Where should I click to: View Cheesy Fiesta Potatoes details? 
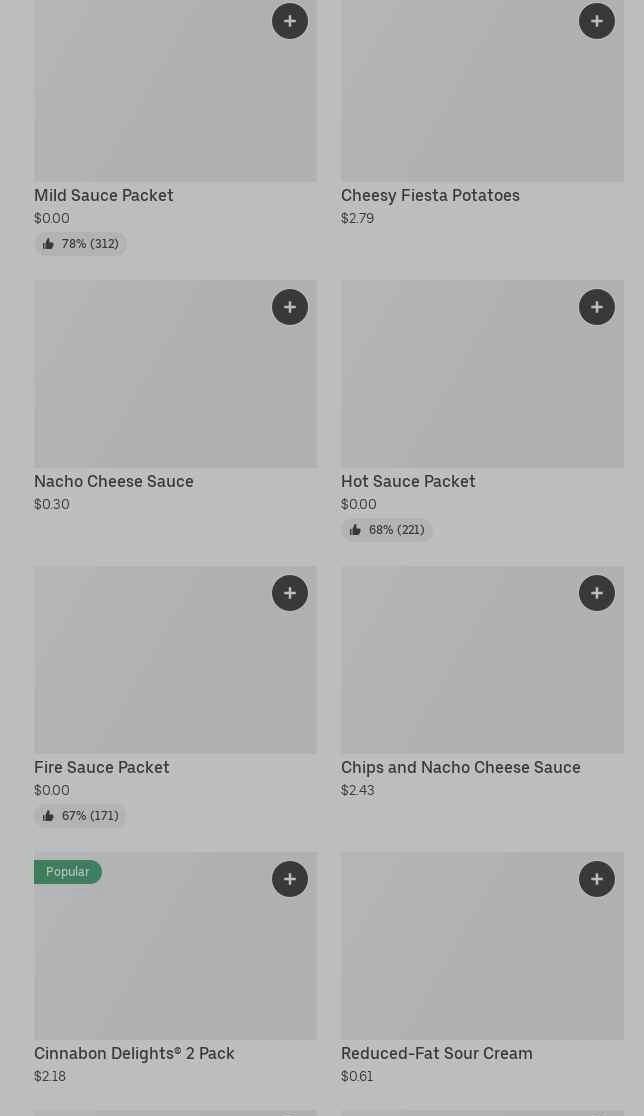coord(430,195)
